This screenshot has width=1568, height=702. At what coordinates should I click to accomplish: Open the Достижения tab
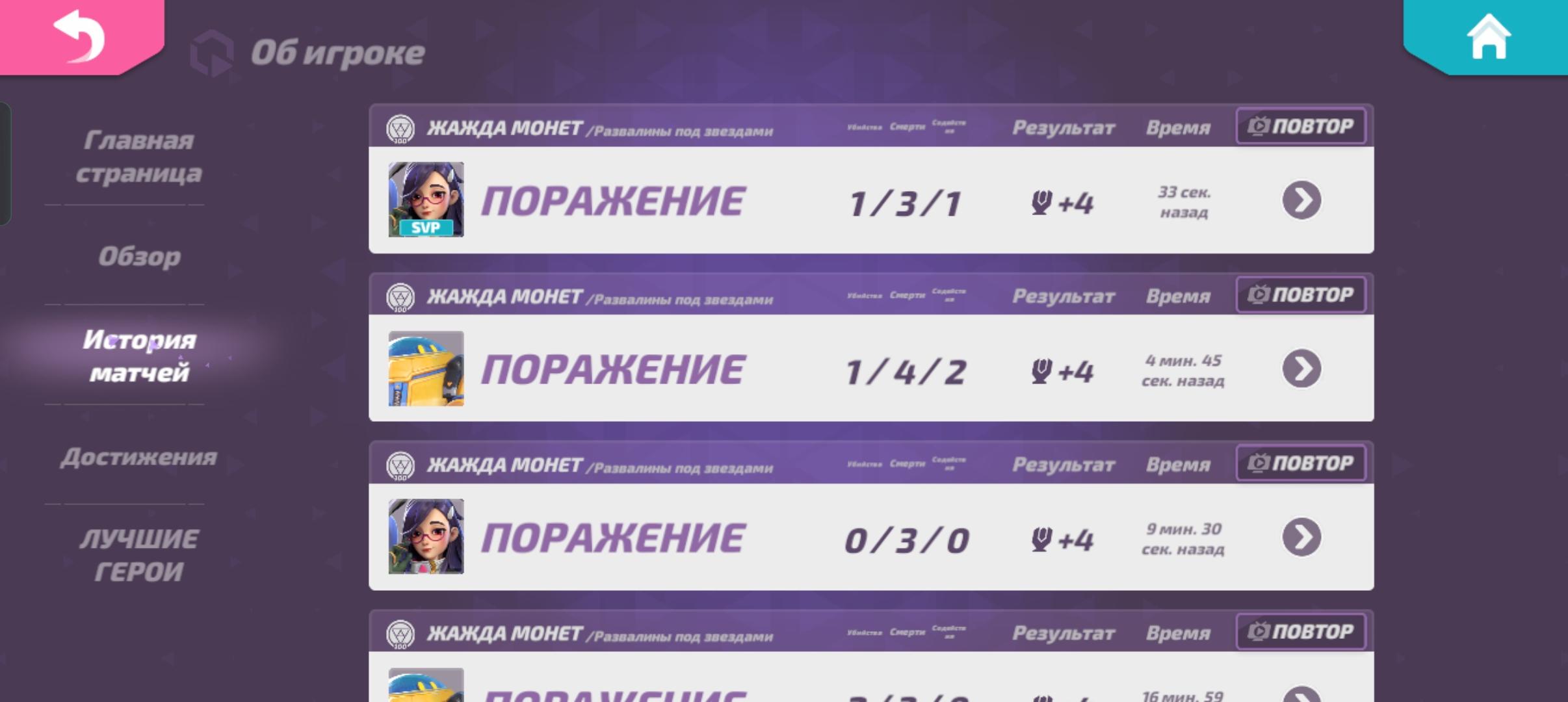click(x=139, y=457)
